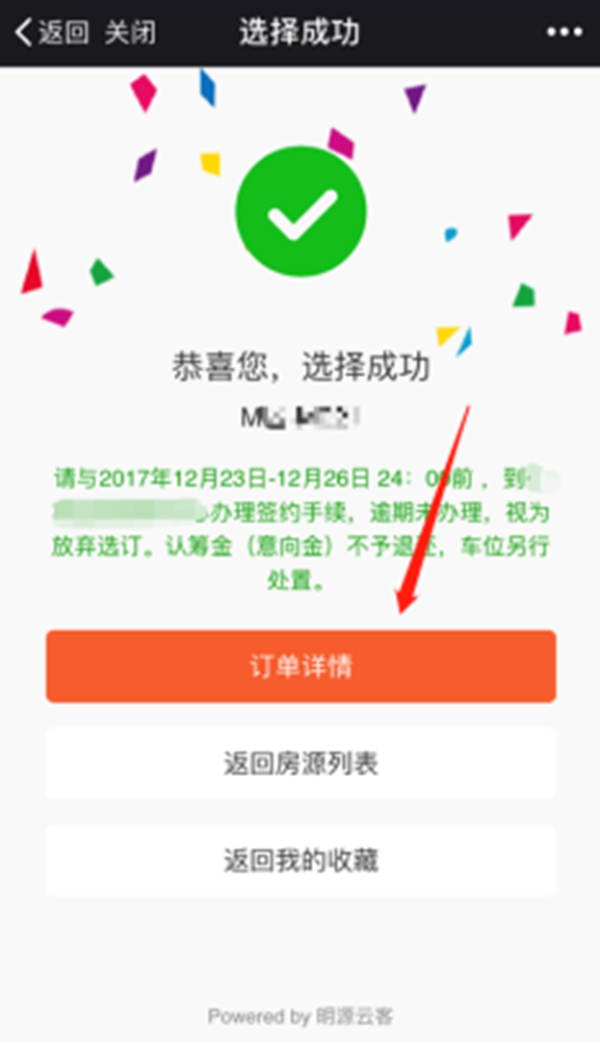Screen dimensions: 600x1045
Task: Open the three-dot overflow menu
Action: pos(563,33)
